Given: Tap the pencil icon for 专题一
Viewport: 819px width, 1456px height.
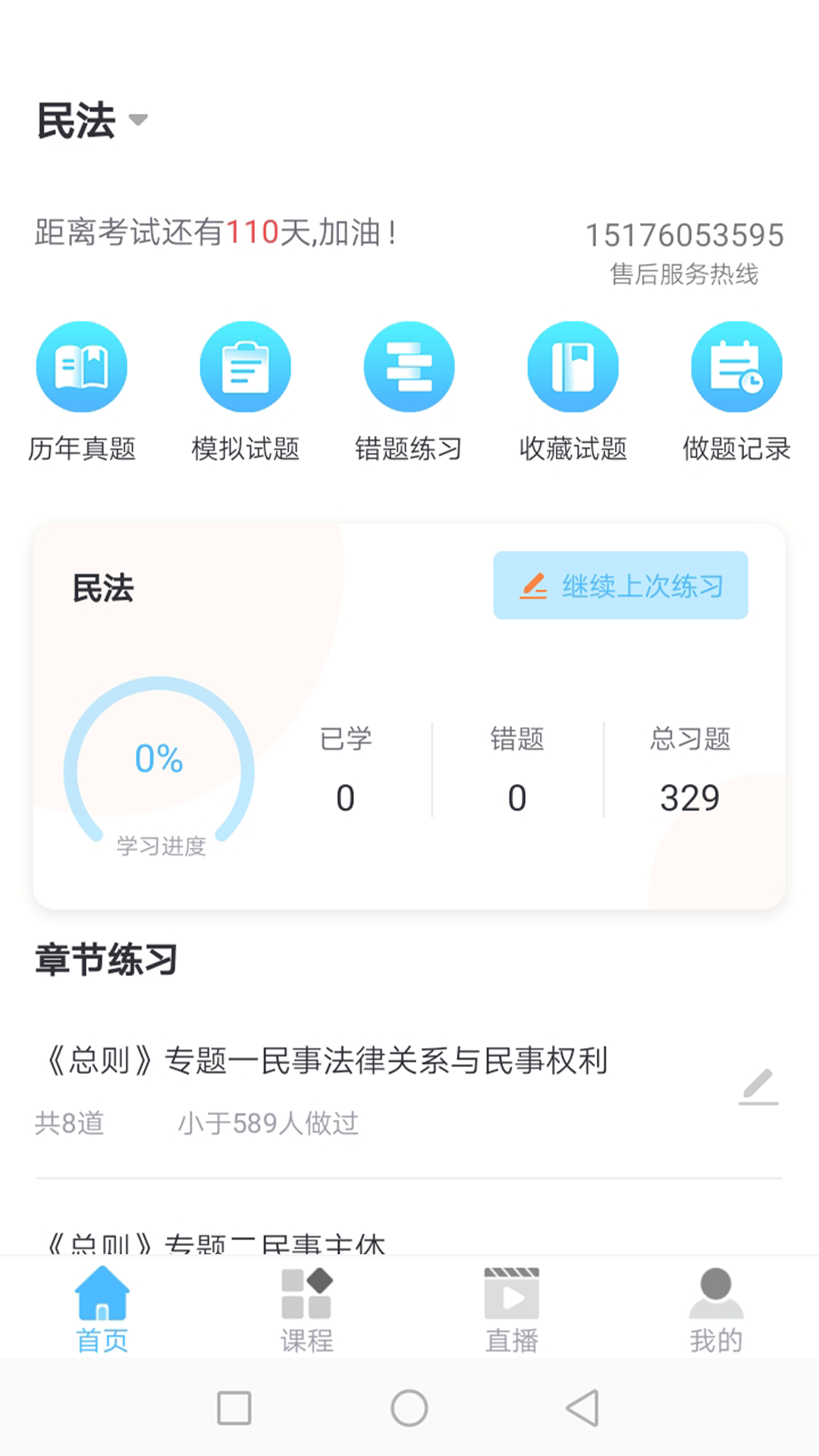Looking at the screenshot, I should [x=758, y=1087].
